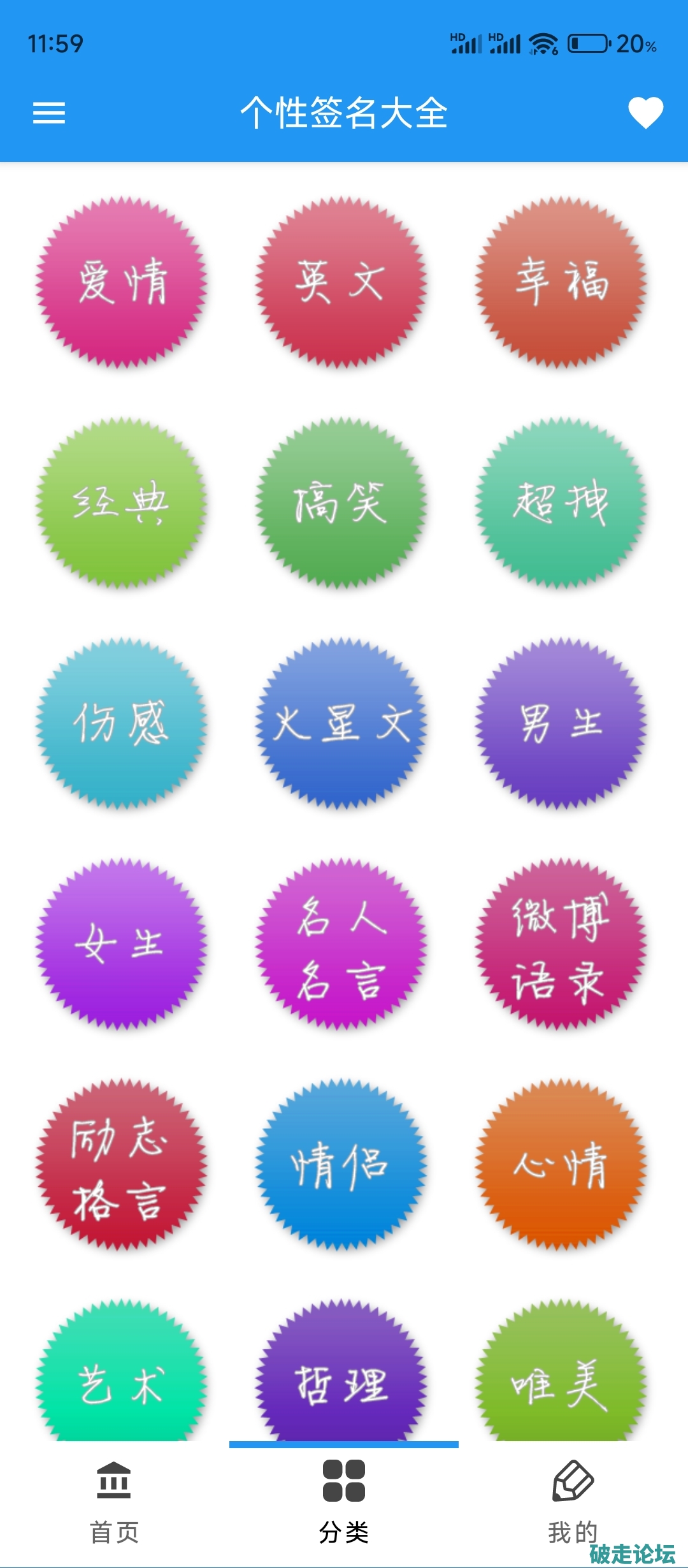Browse the 微博语录 category

click(x=561, y=943)
